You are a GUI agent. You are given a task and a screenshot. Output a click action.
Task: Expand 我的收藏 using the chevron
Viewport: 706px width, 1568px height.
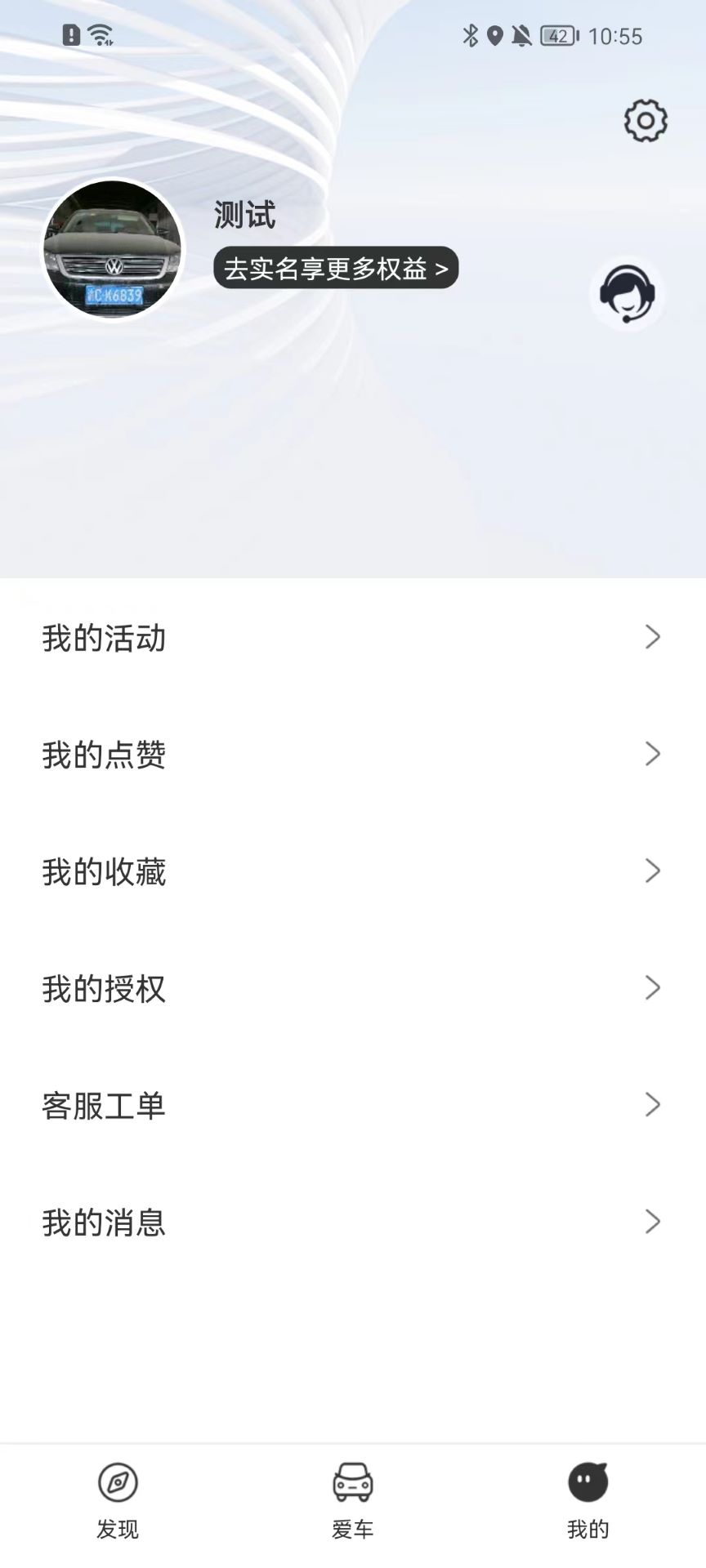pos(652,871)
